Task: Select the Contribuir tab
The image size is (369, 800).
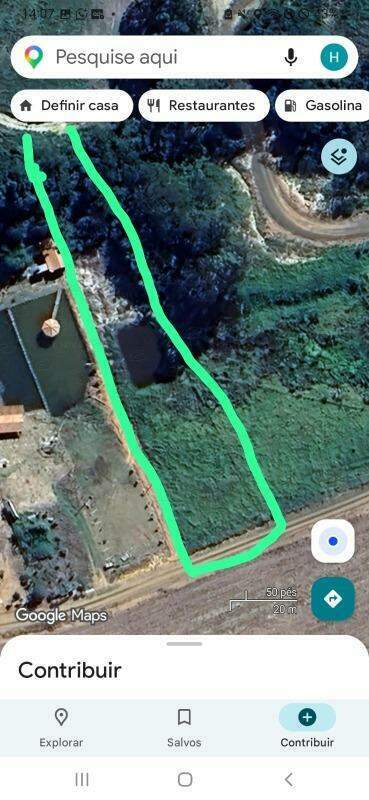Action: 307,728
